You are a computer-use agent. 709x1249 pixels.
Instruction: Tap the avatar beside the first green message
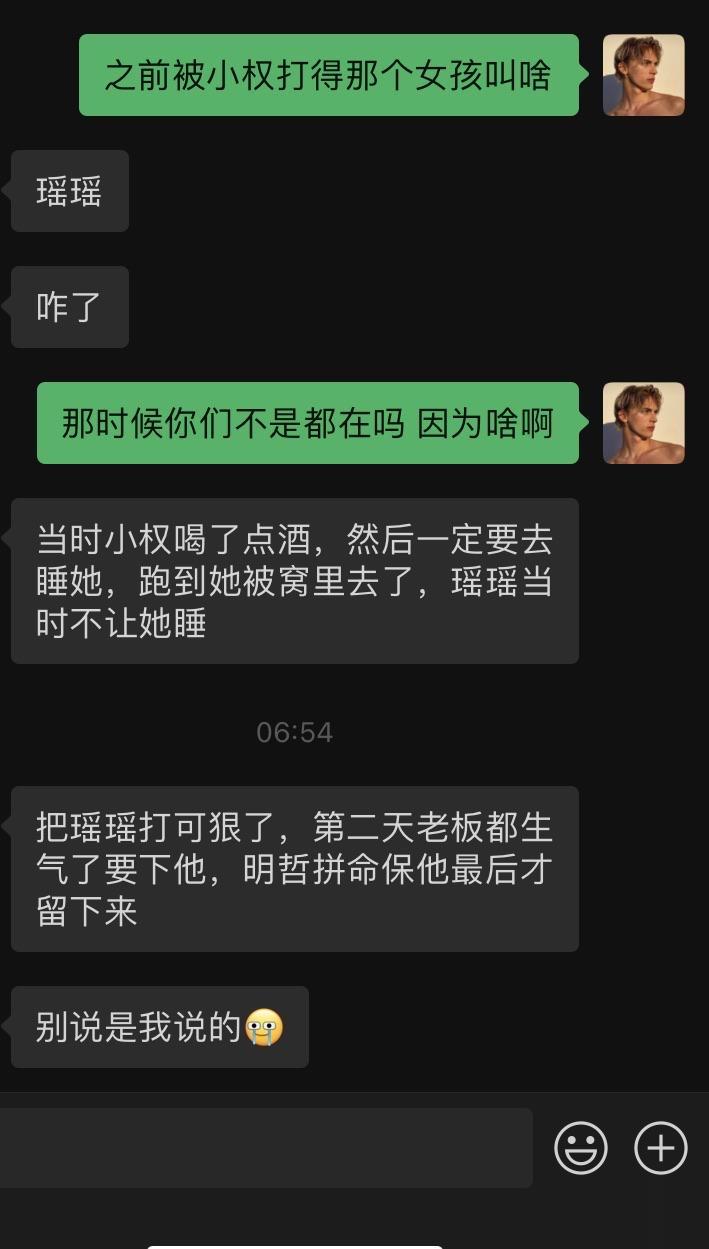click(x=643, y=75)
